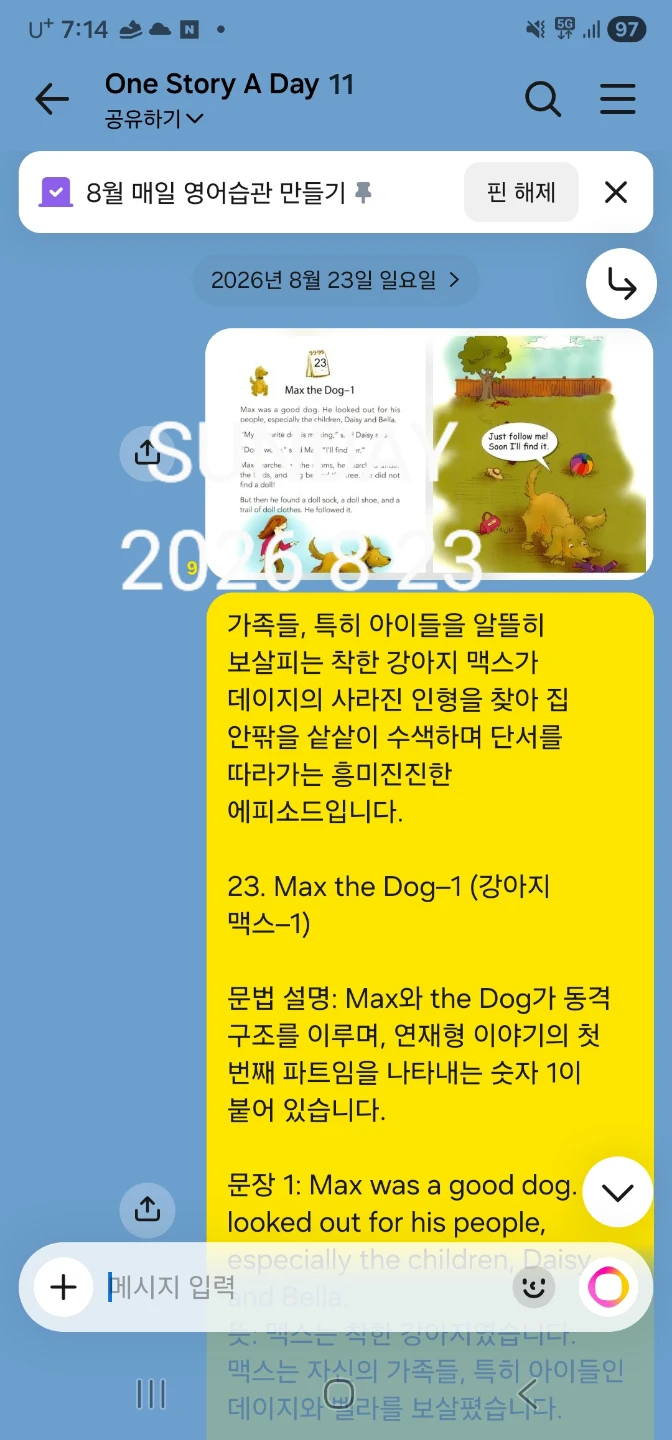
Task: Open the Max the Dog-1 story image
Action: tap(429, 454)
